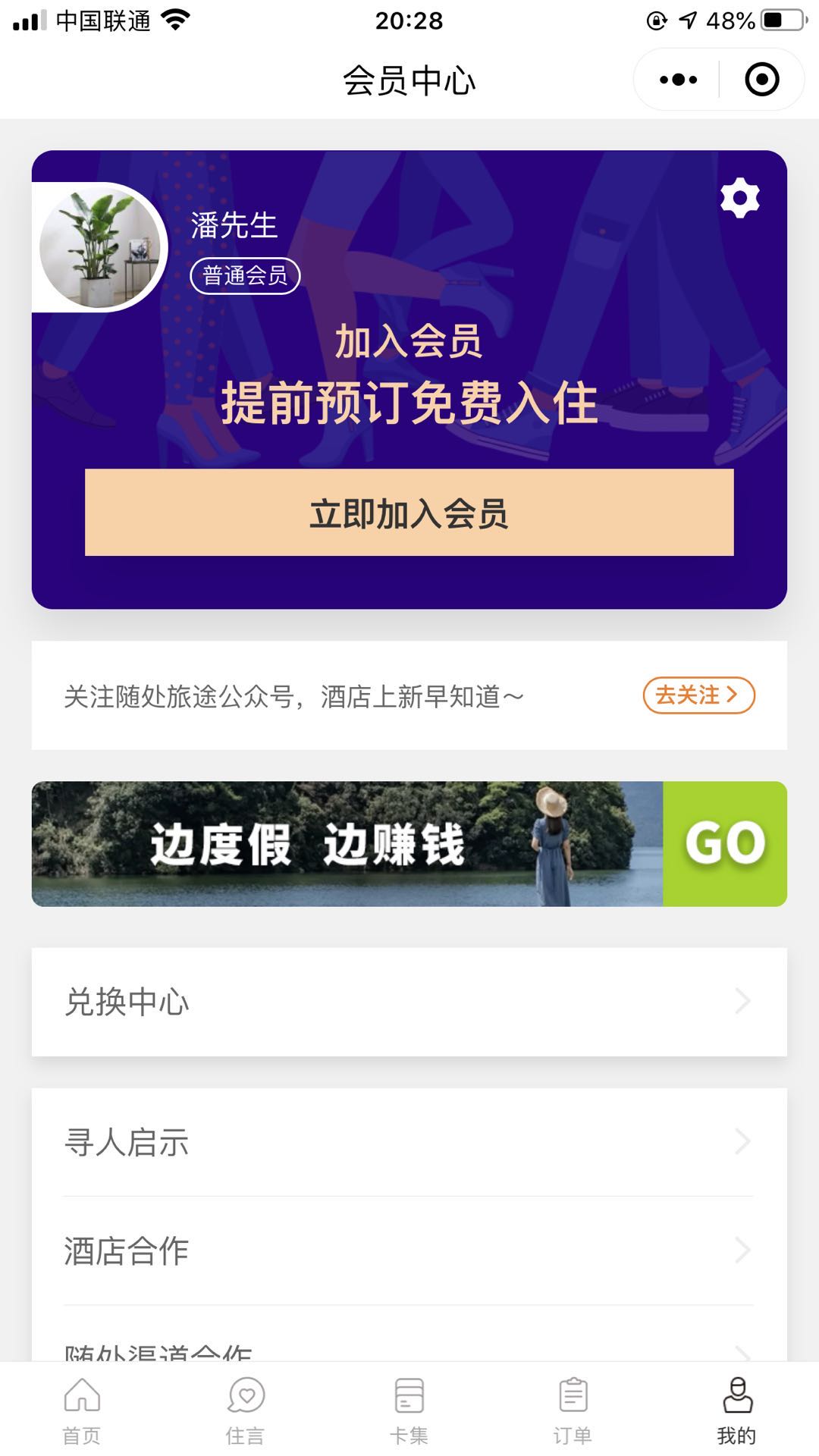The height and width of the screenshot is (1456, 819).
Task: Click the settings gear on the member card
Action: [x=739, y=199]
